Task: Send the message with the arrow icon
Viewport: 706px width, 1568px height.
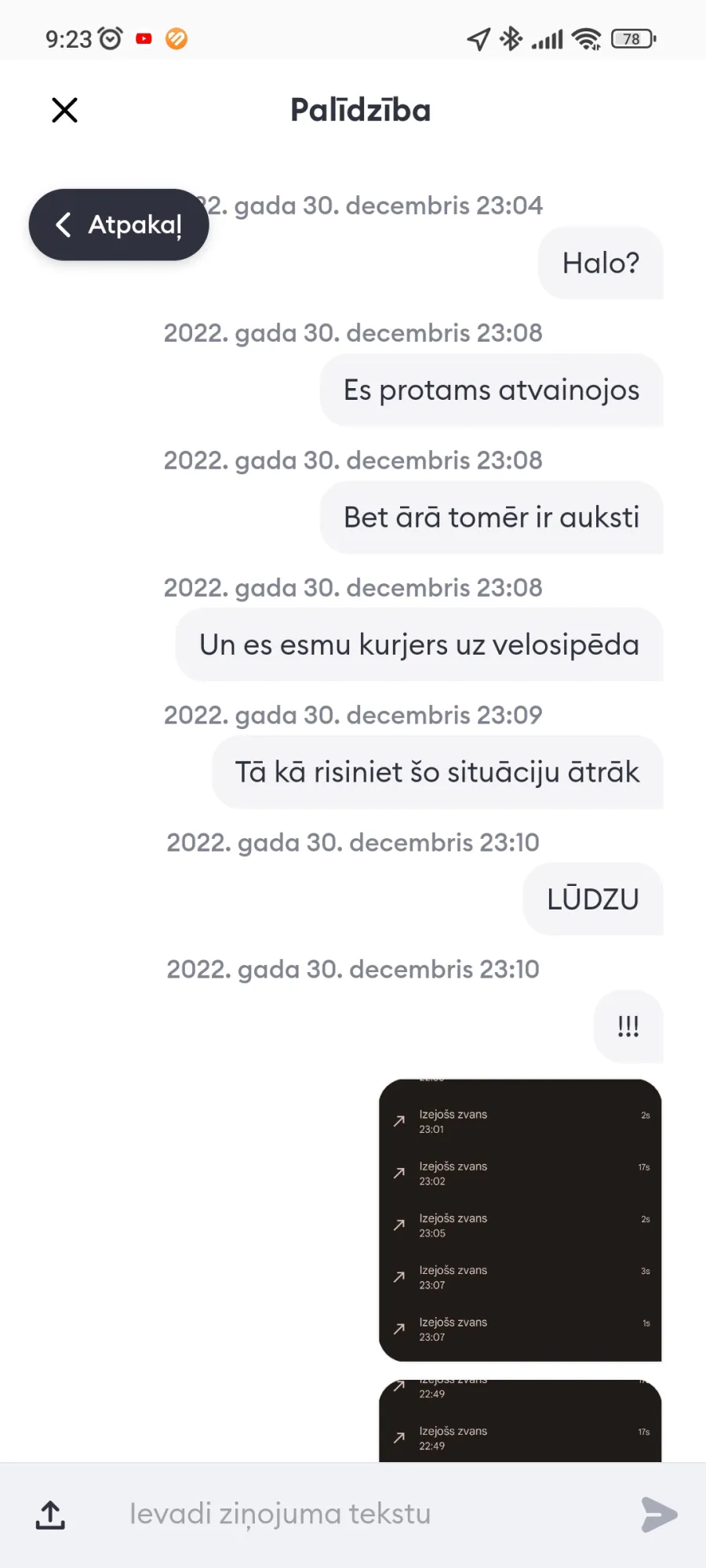Action: (659, 1514)
